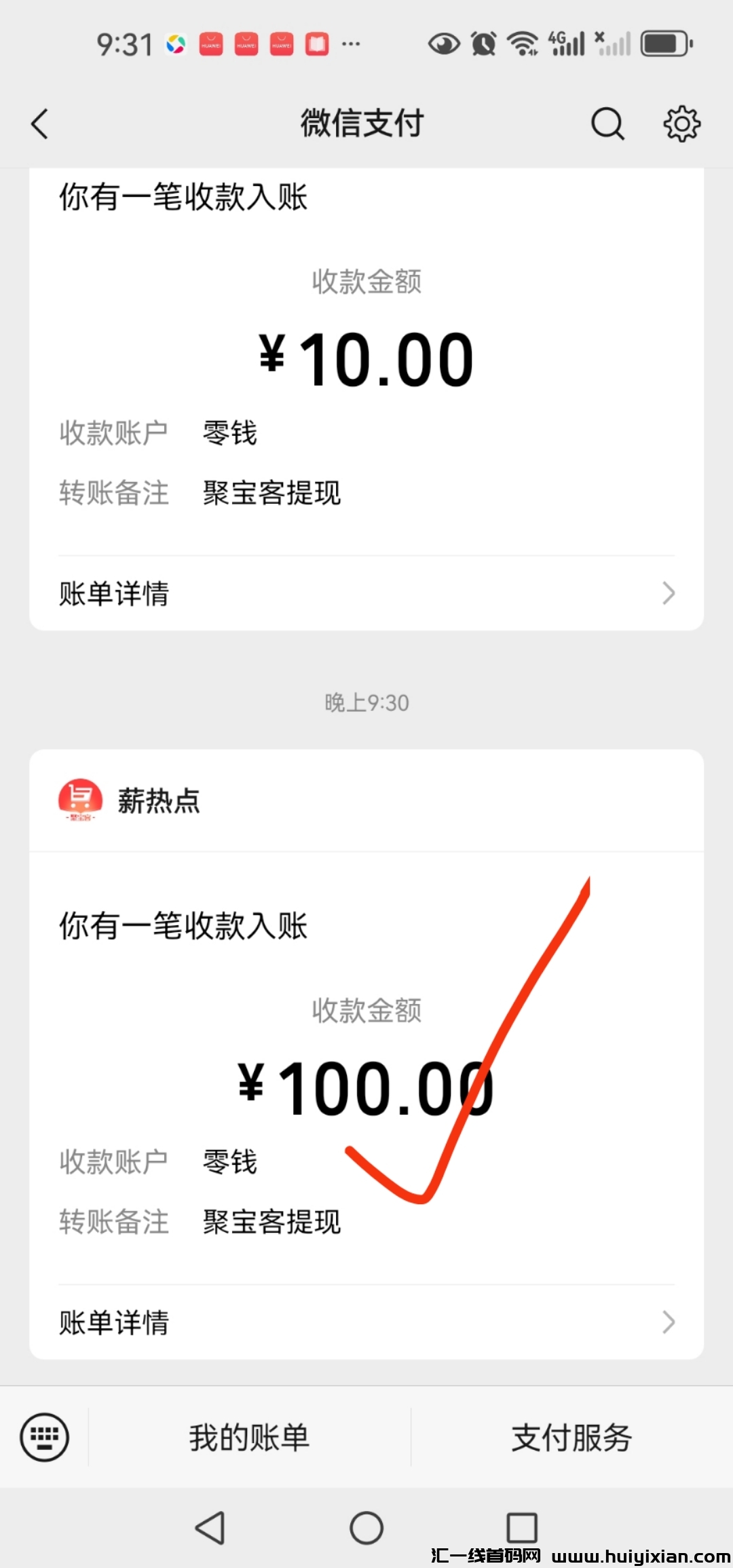Image resolution: width=733 pixels, height=1568 pixels.
Task: Open 我的账单 menu
Action: pyautogui.click(x=249, y=1438)
